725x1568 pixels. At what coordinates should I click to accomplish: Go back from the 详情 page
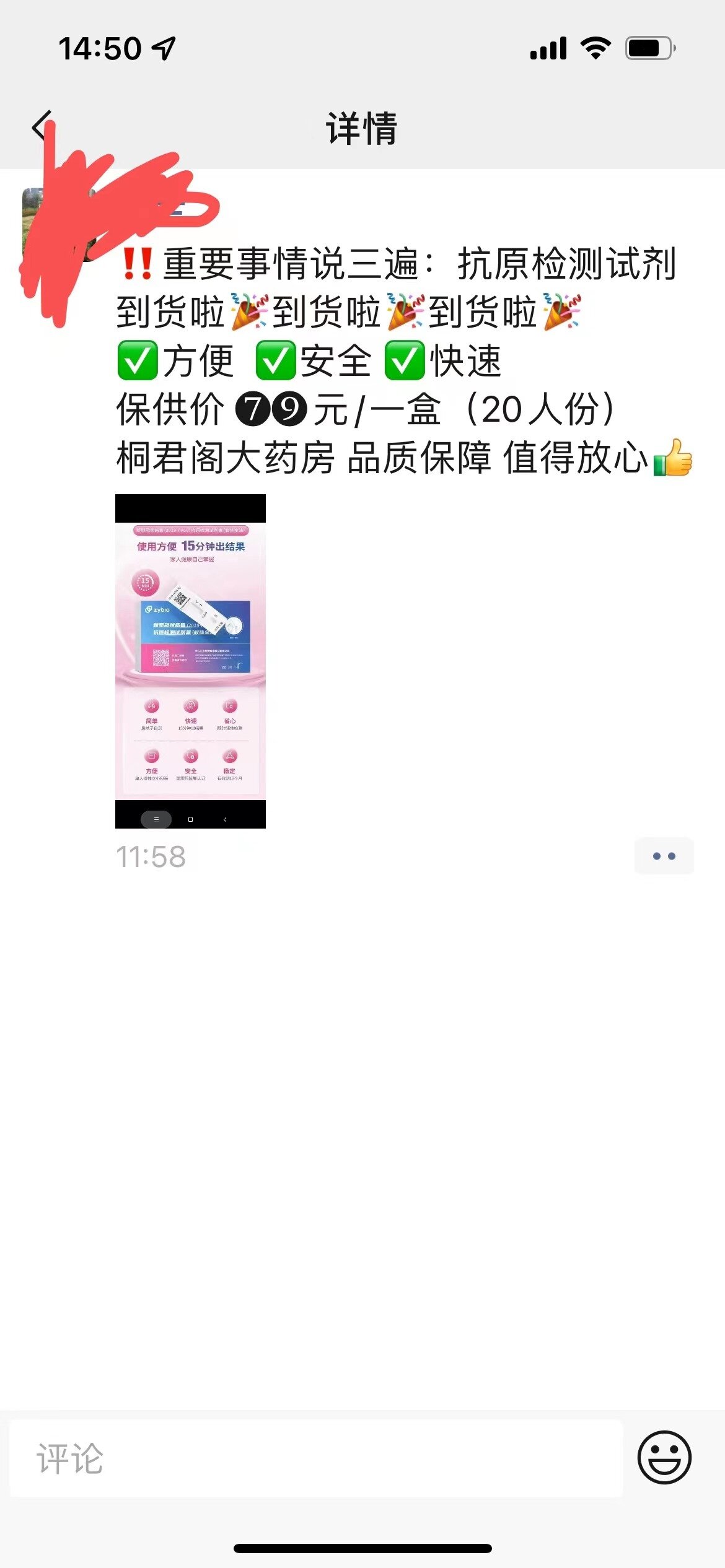(x=42, y=126)
